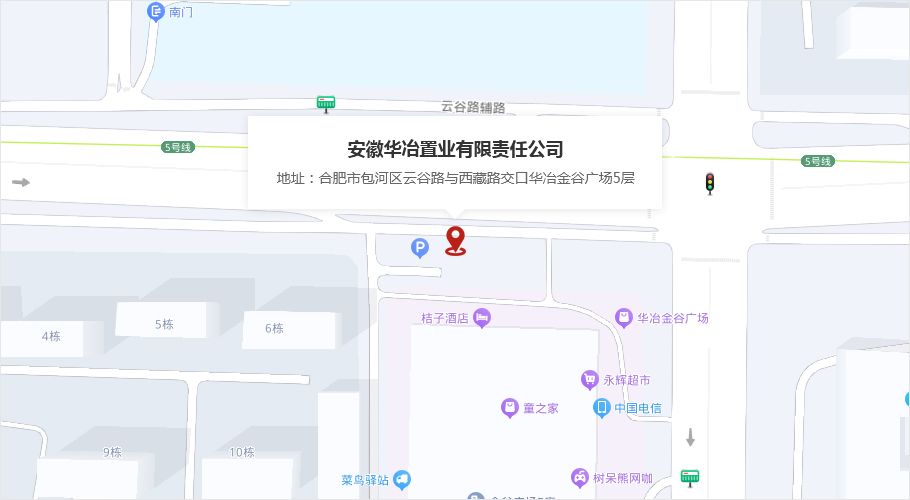This screenshot has height=500, width=910.
Task: Select the 童之家 shop marker
Action: point(510,408)
